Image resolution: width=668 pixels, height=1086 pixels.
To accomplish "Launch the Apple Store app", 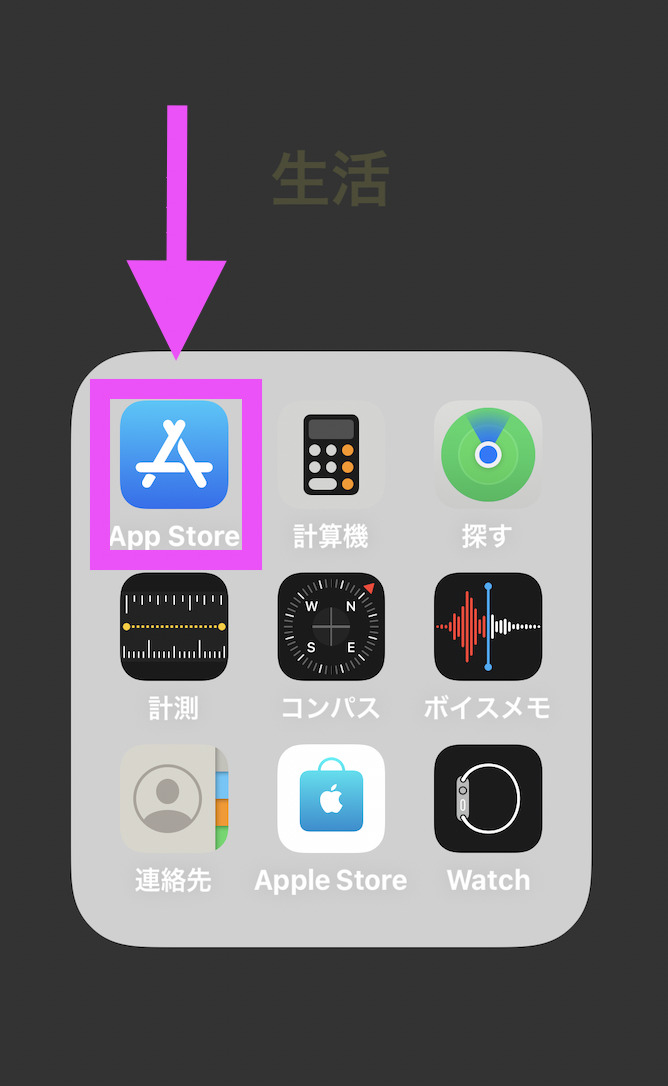I will pos(331,799).
